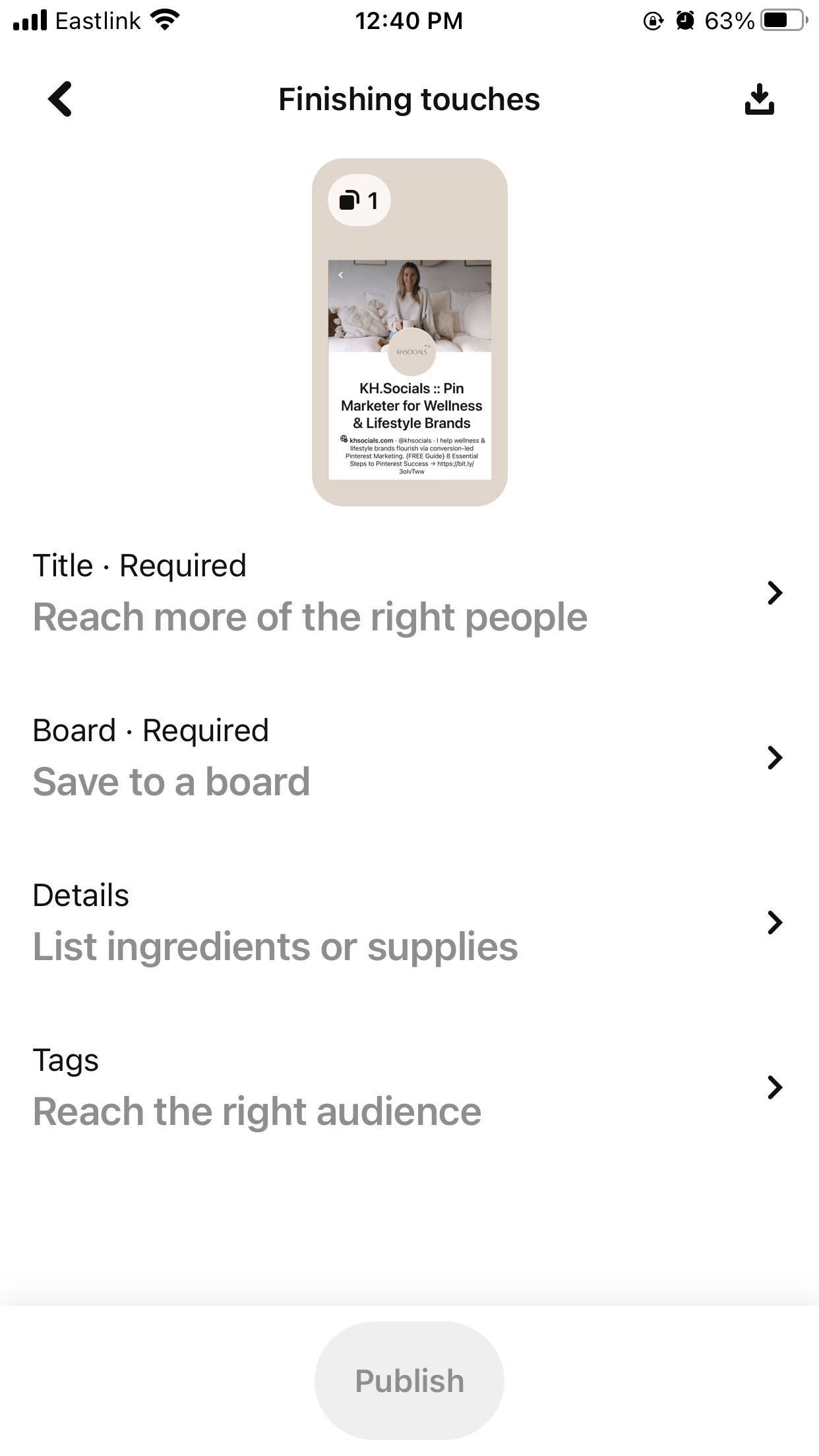Open the Title editor with the right chevron
This screenshot has height=1456, width=819.
click(775, 592)
